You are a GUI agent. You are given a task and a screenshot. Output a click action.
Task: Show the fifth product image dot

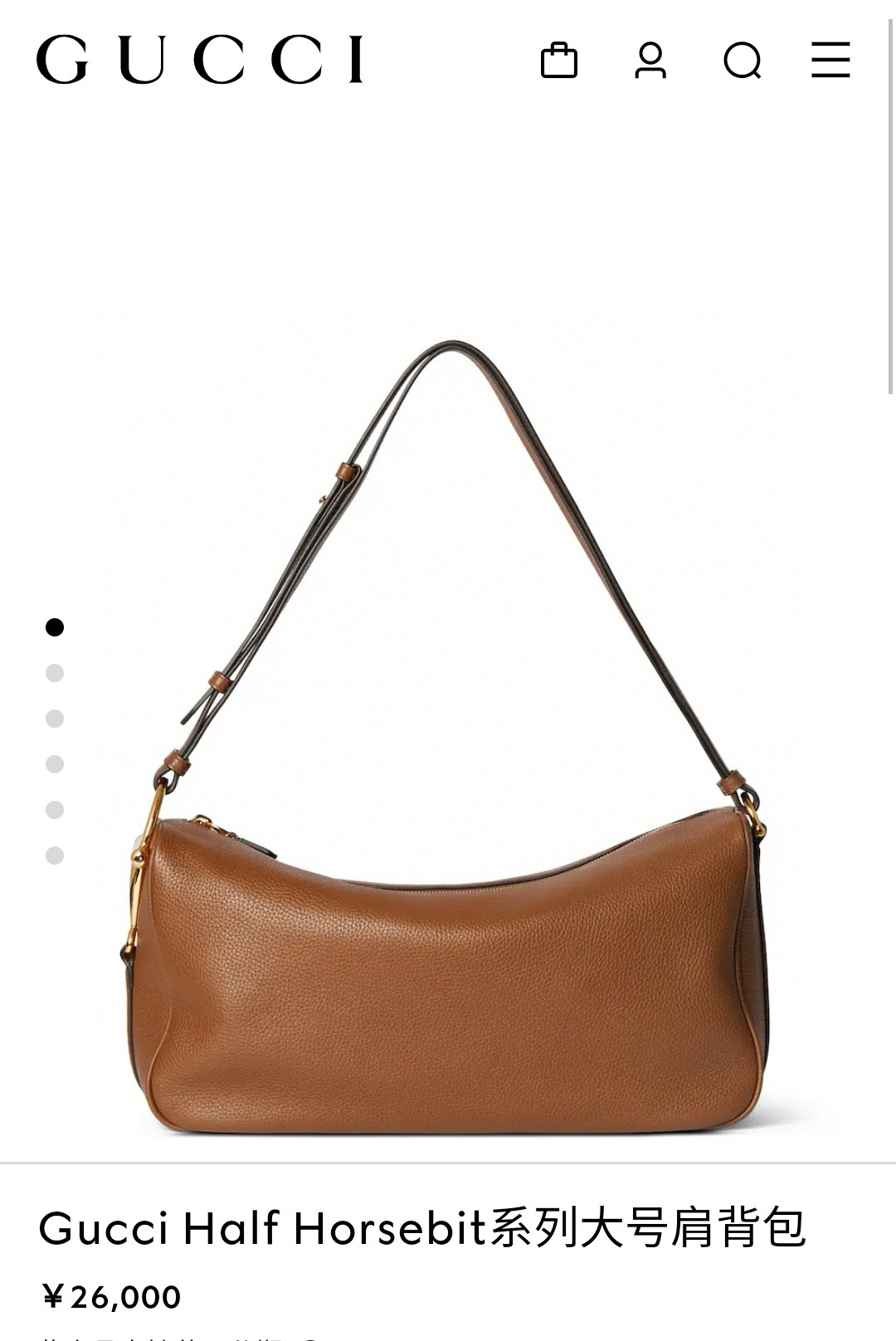55,810
